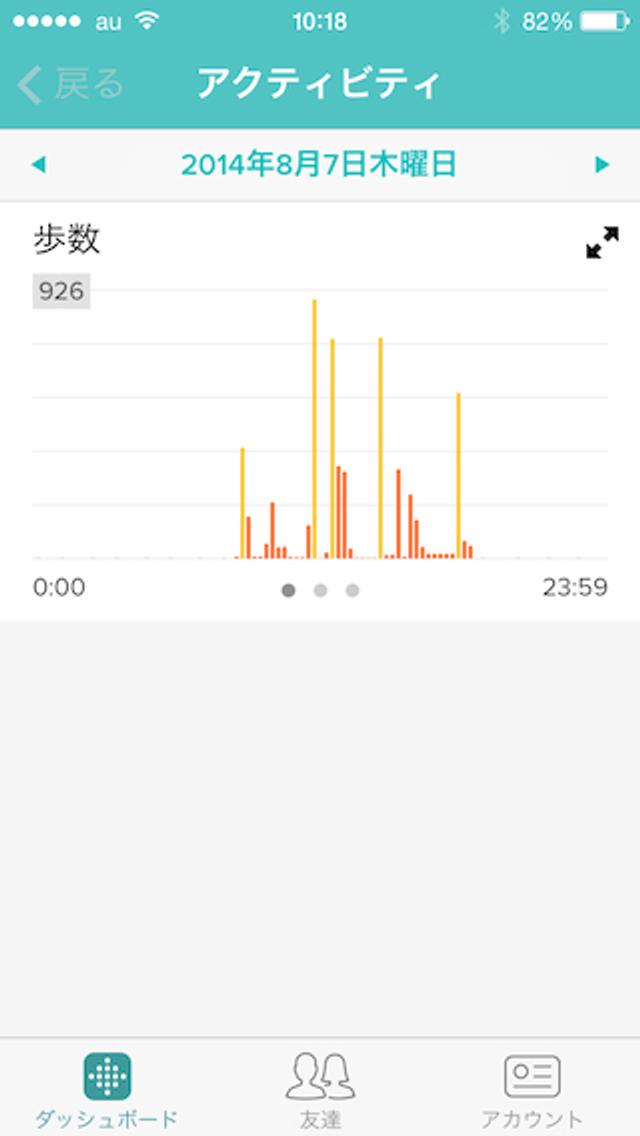640x1136 pixels.
Task: Select the second chart page dot
Action: pos(320,590)
